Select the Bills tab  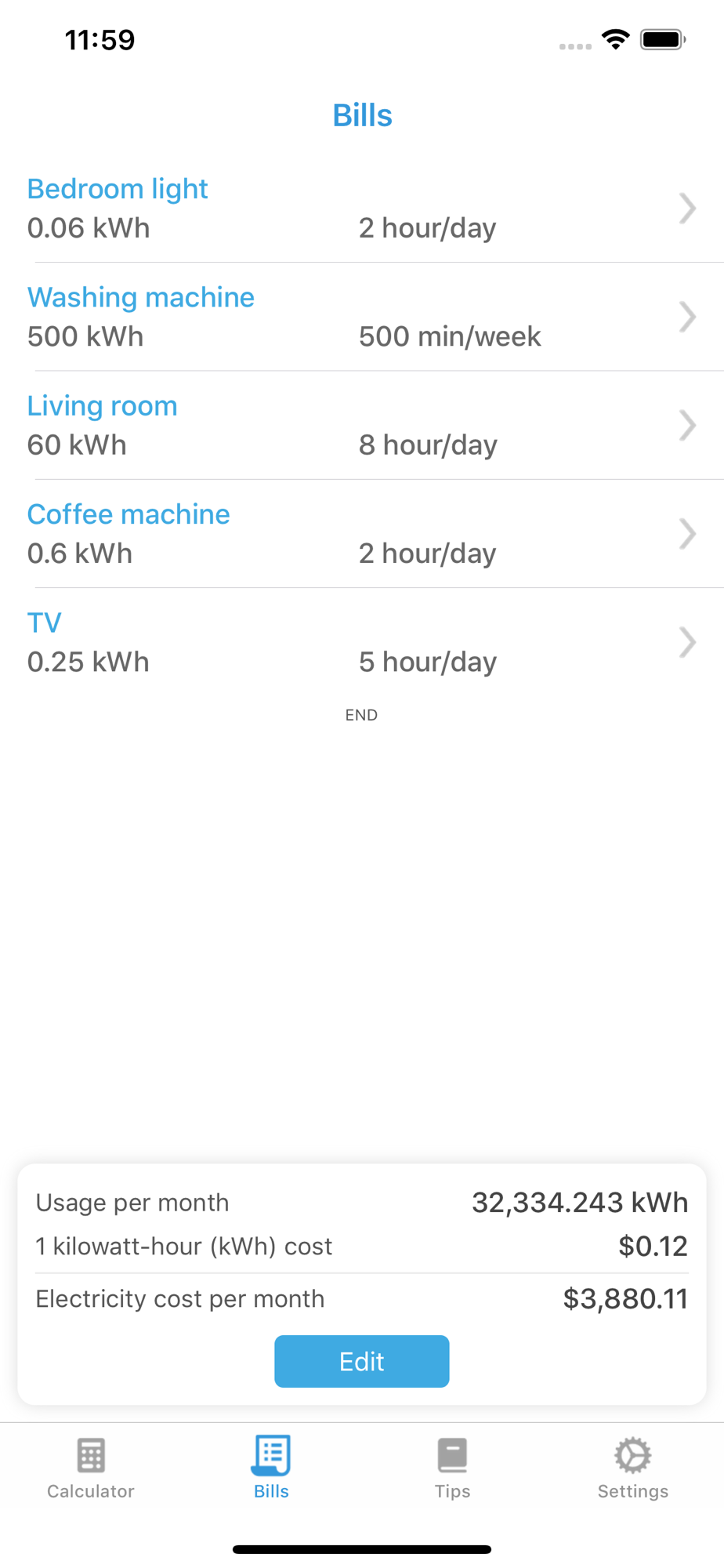pos(271,1468)
